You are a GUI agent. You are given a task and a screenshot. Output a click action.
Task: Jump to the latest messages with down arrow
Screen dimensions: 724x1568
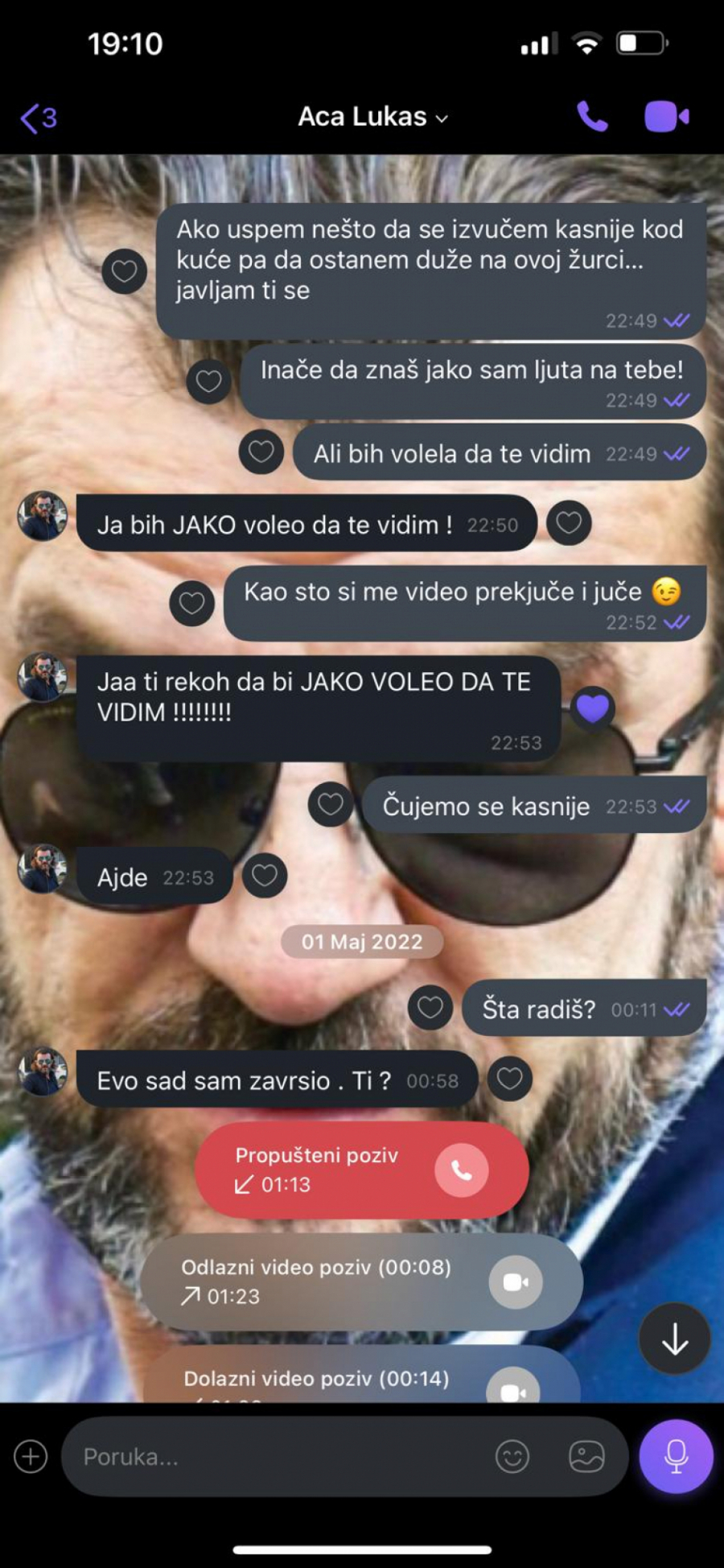[674, 1339]
